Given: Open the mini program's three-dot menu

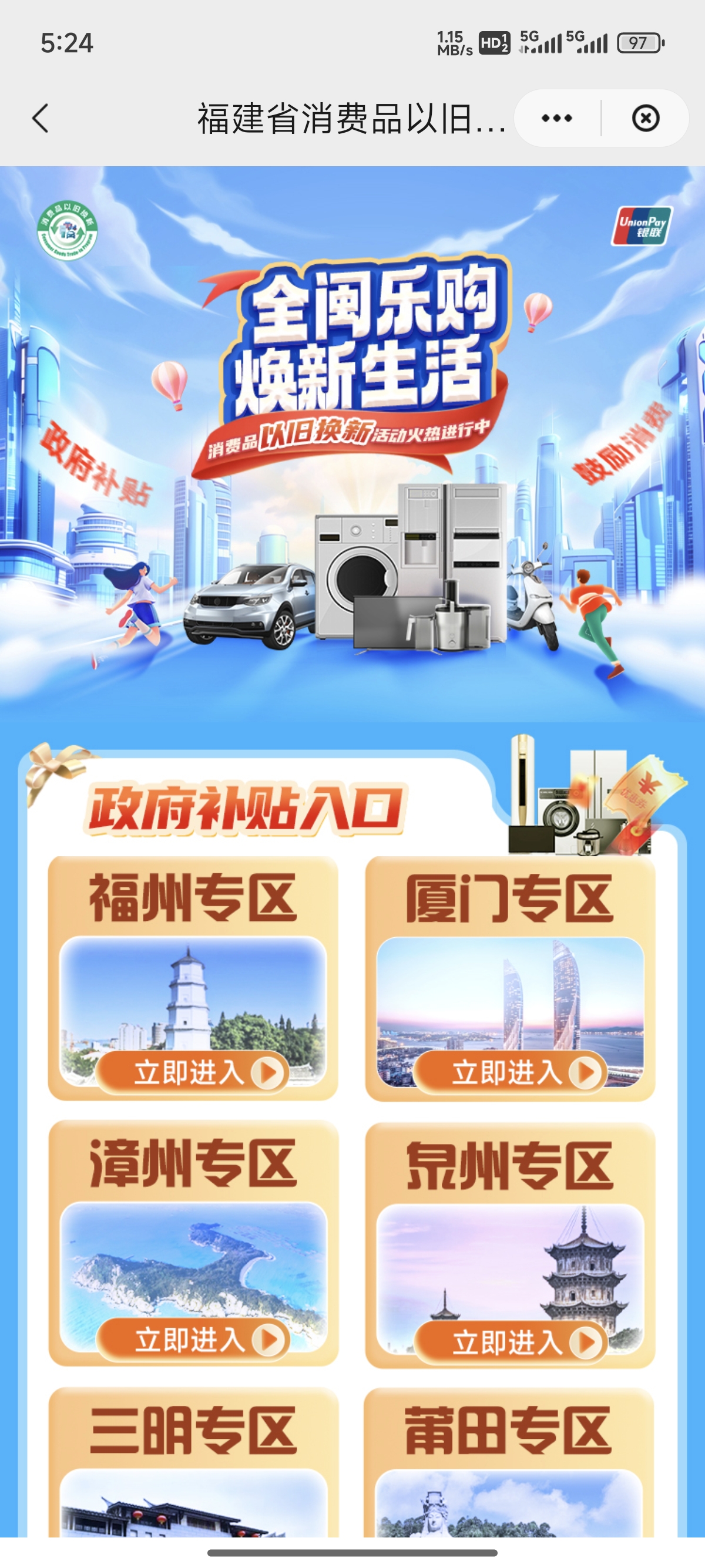Looking at the screenshot, I should [x=556, y=118].
